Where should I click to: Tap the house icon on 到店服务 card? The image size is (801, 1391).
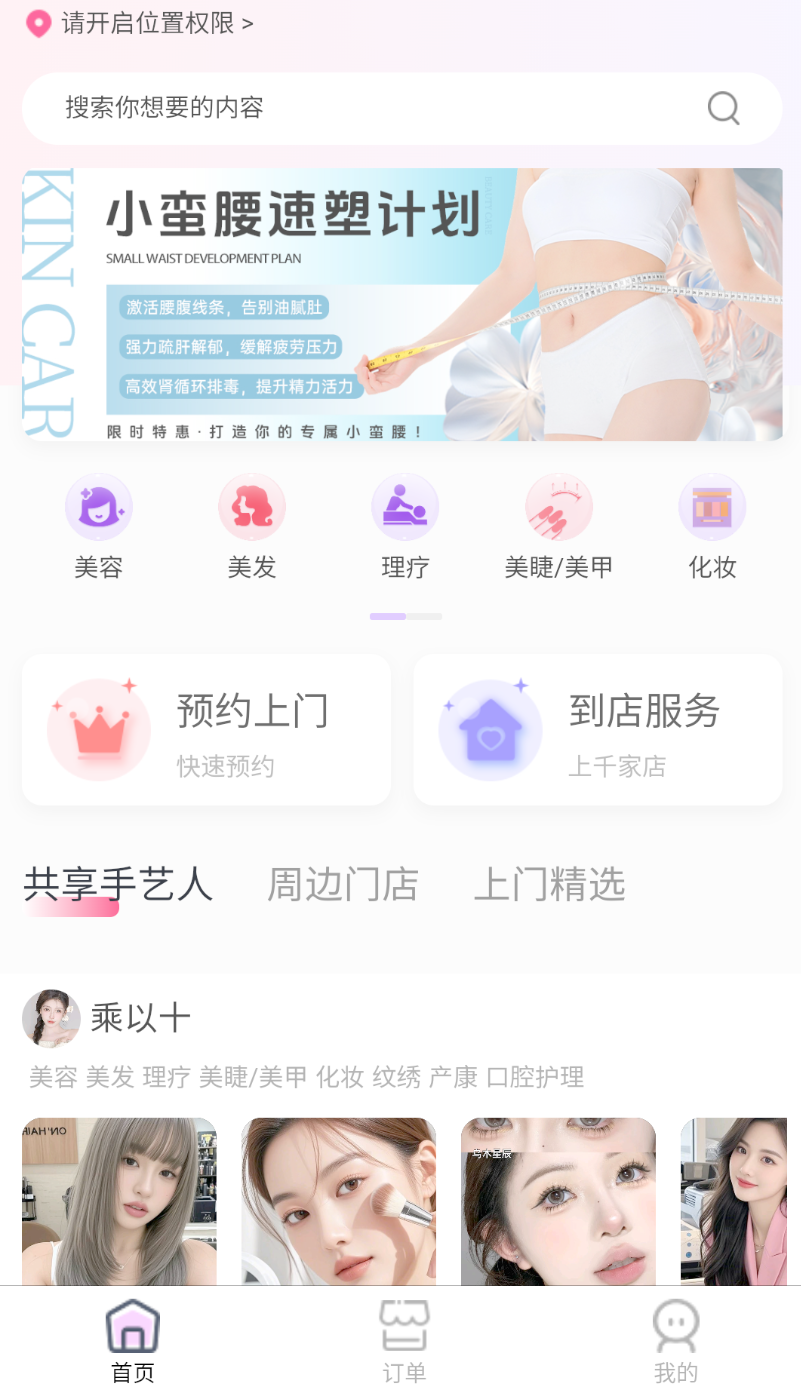pyautogui.click(x=490, y=728)
